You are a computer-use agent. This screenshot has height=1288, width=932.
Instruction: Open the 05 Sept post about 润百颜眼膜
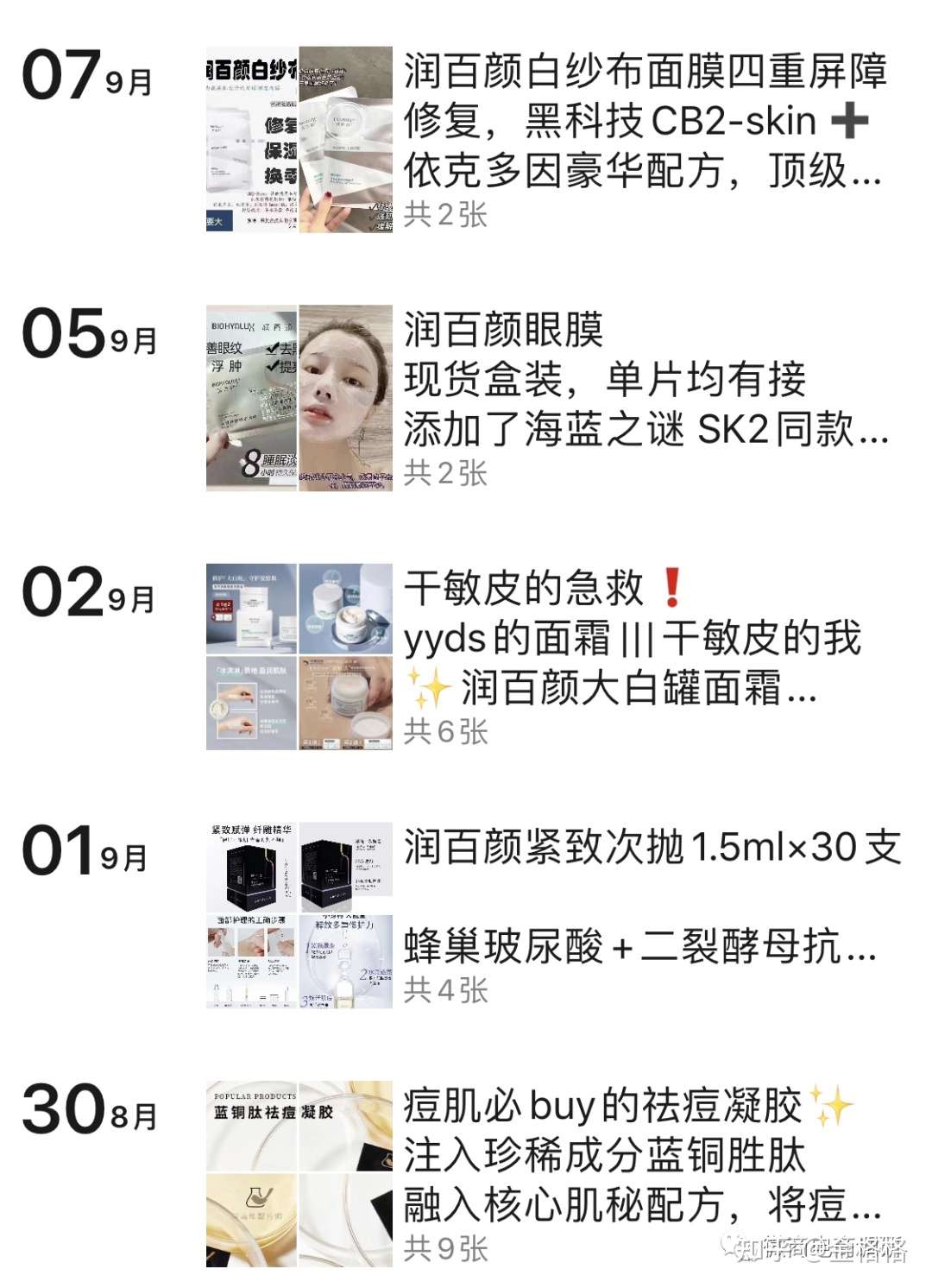643,380
